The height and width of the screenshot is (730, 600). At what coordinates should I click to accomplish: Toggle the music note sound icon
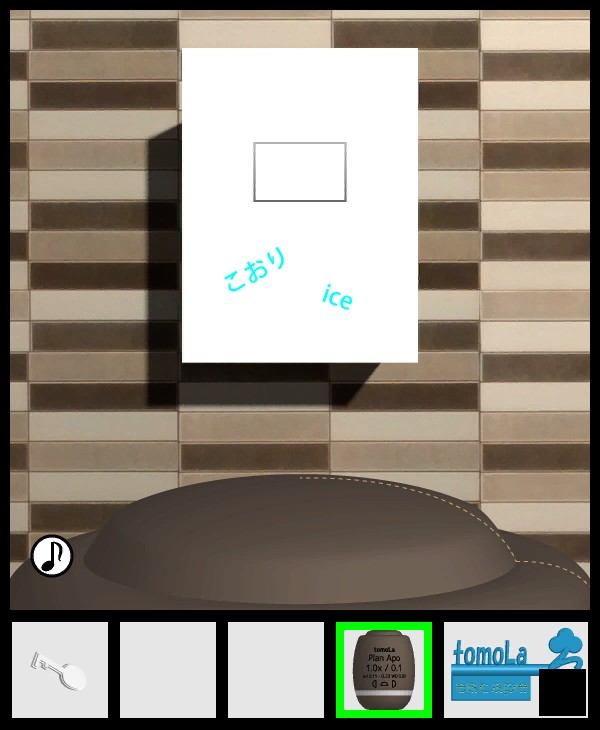52,556
